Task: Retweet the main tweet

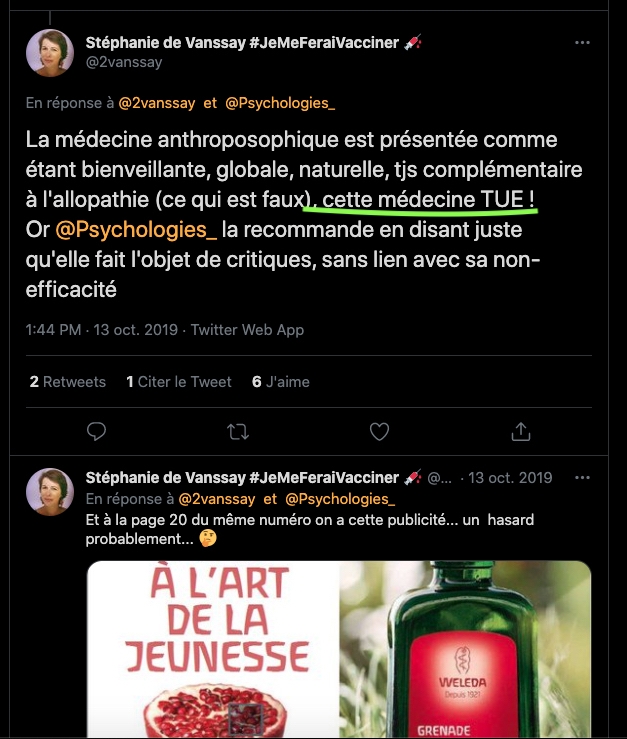Action: (238, 431)
